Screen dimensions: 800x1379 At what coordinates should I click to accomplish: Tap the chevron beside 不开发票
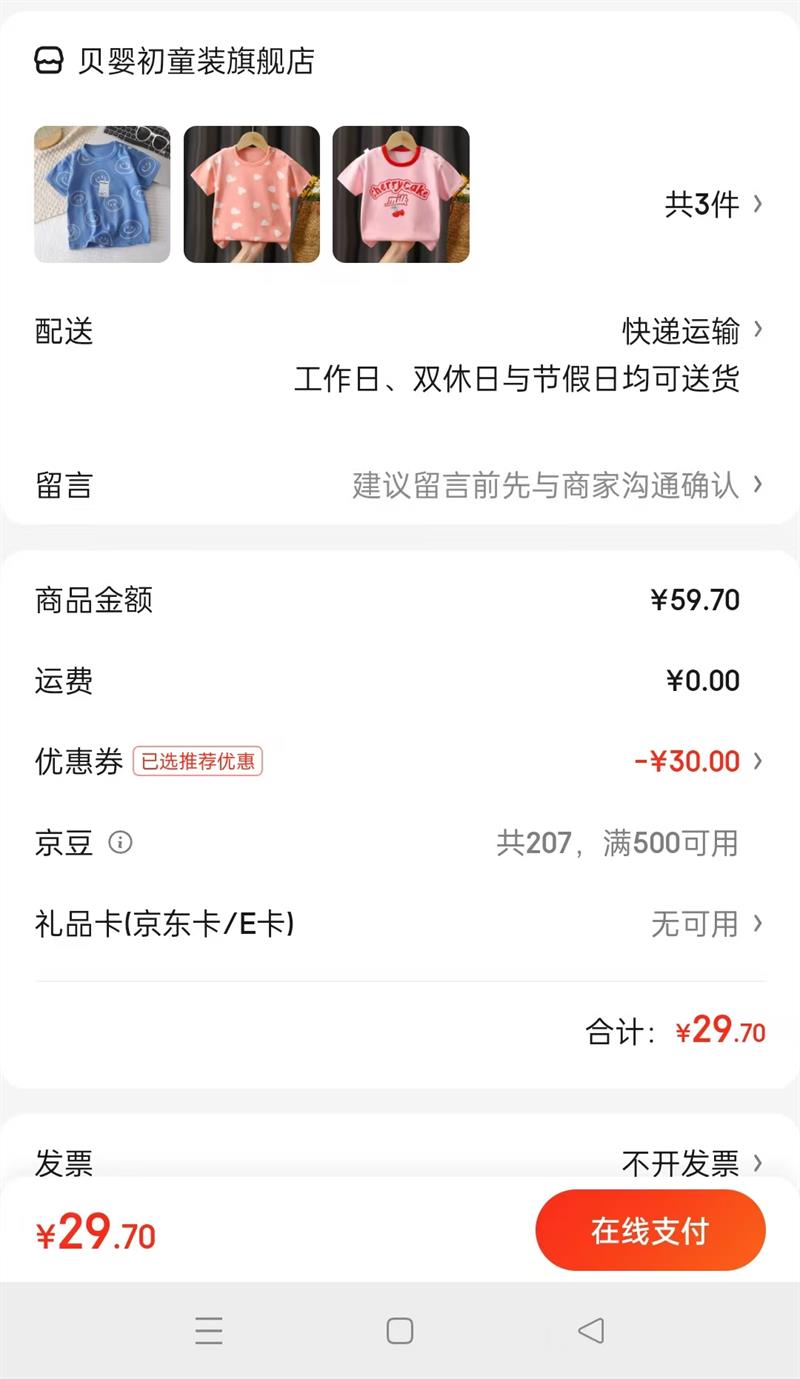760,1164
